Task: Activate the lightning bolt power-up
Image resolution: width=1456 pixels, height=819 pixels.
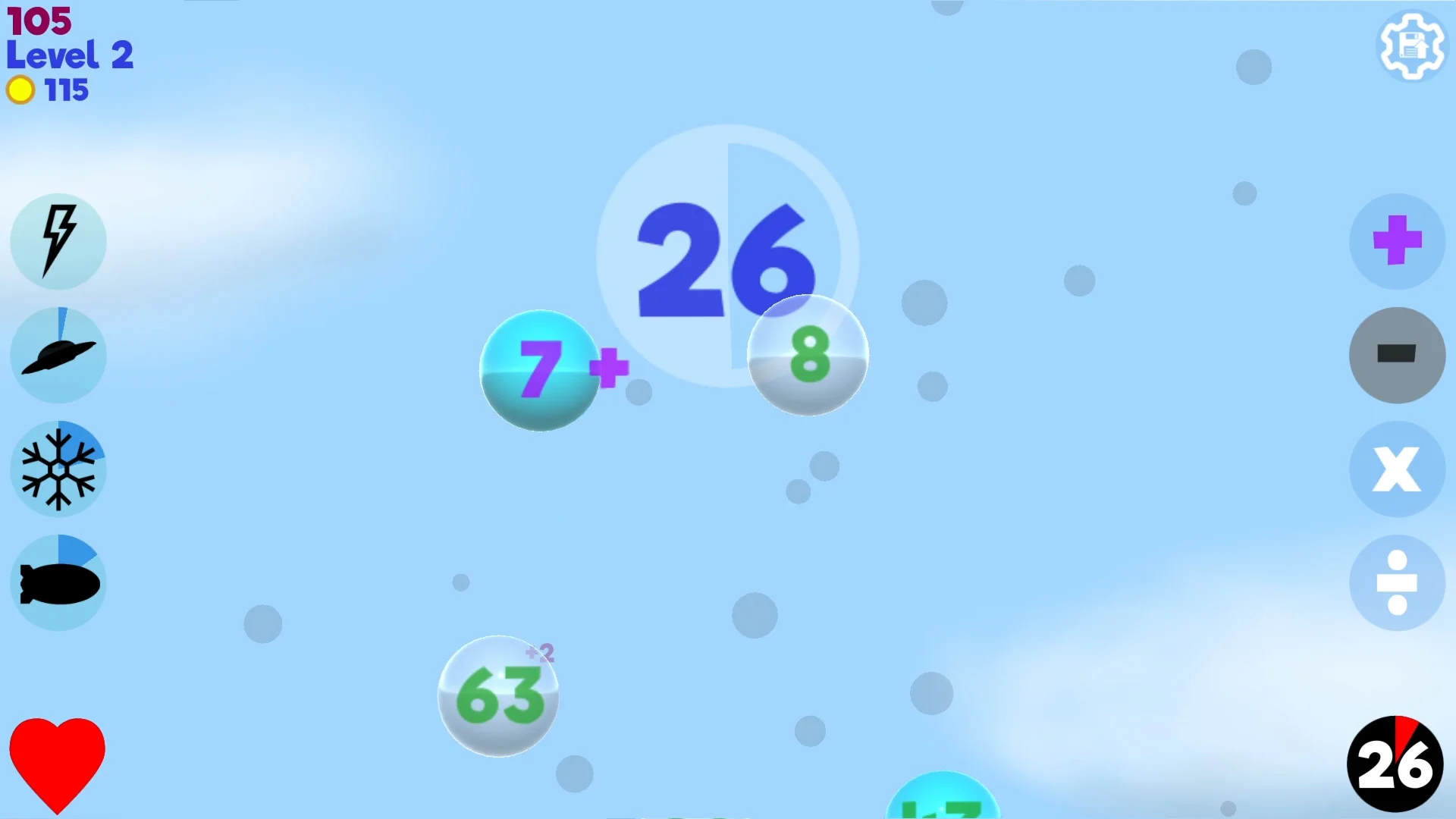Action: [x=58, y=241]
